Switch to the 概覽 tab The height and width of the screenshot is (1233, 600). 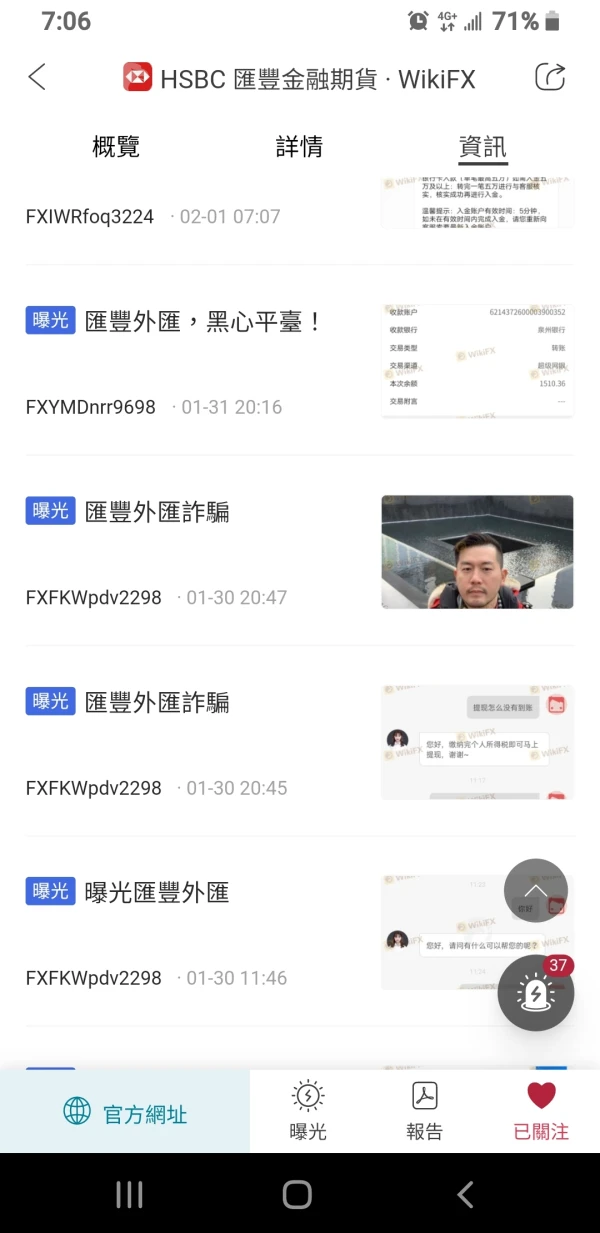pos(116,147)
